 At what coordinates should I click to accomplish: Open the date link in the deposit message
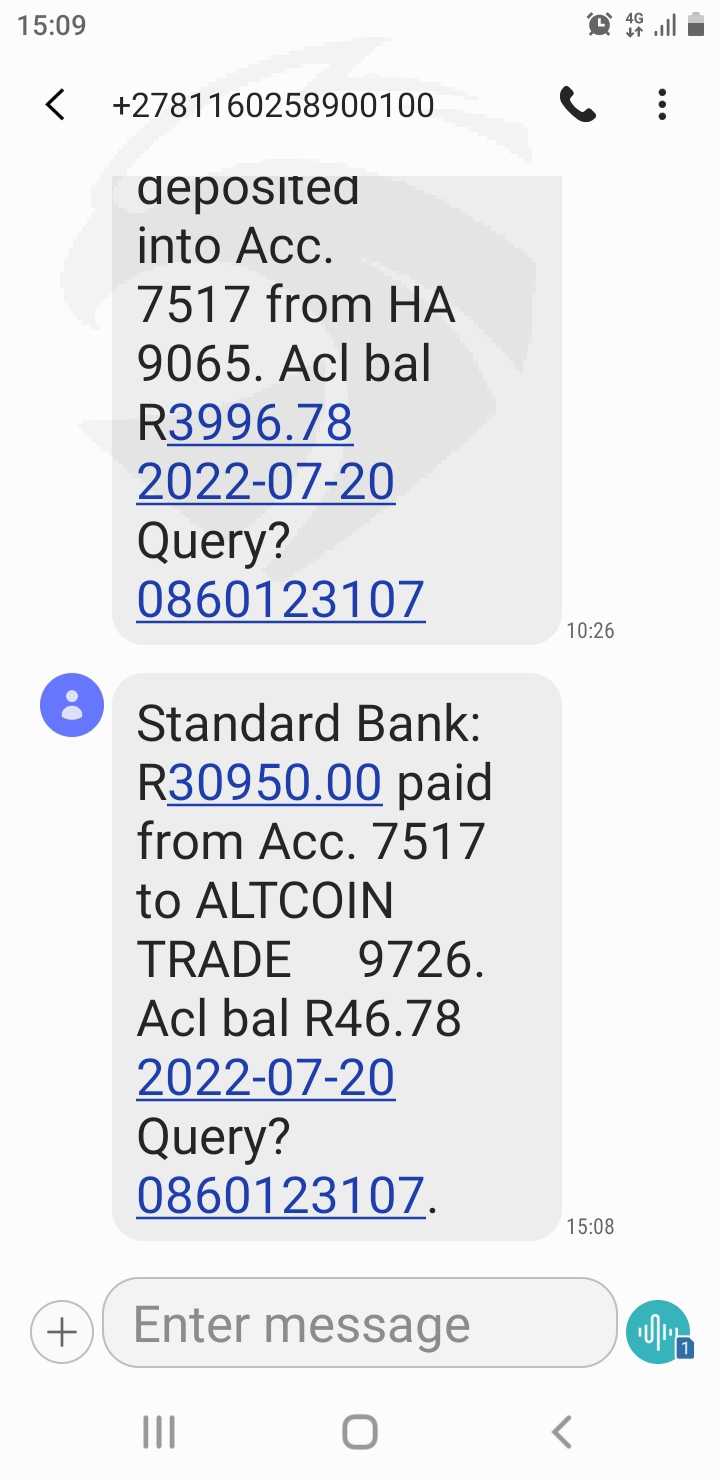pos(266,482)
